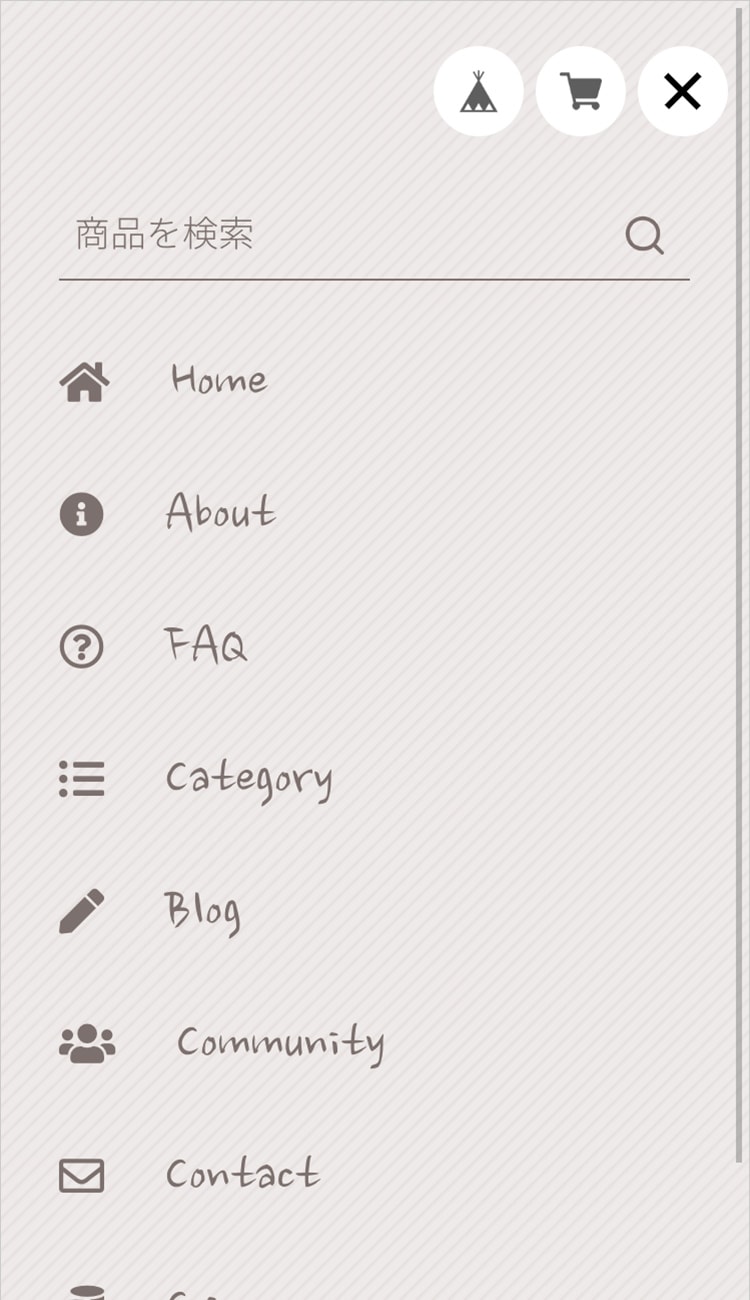Open the About page
This screenshot has height=1300, width=750.
220,513
